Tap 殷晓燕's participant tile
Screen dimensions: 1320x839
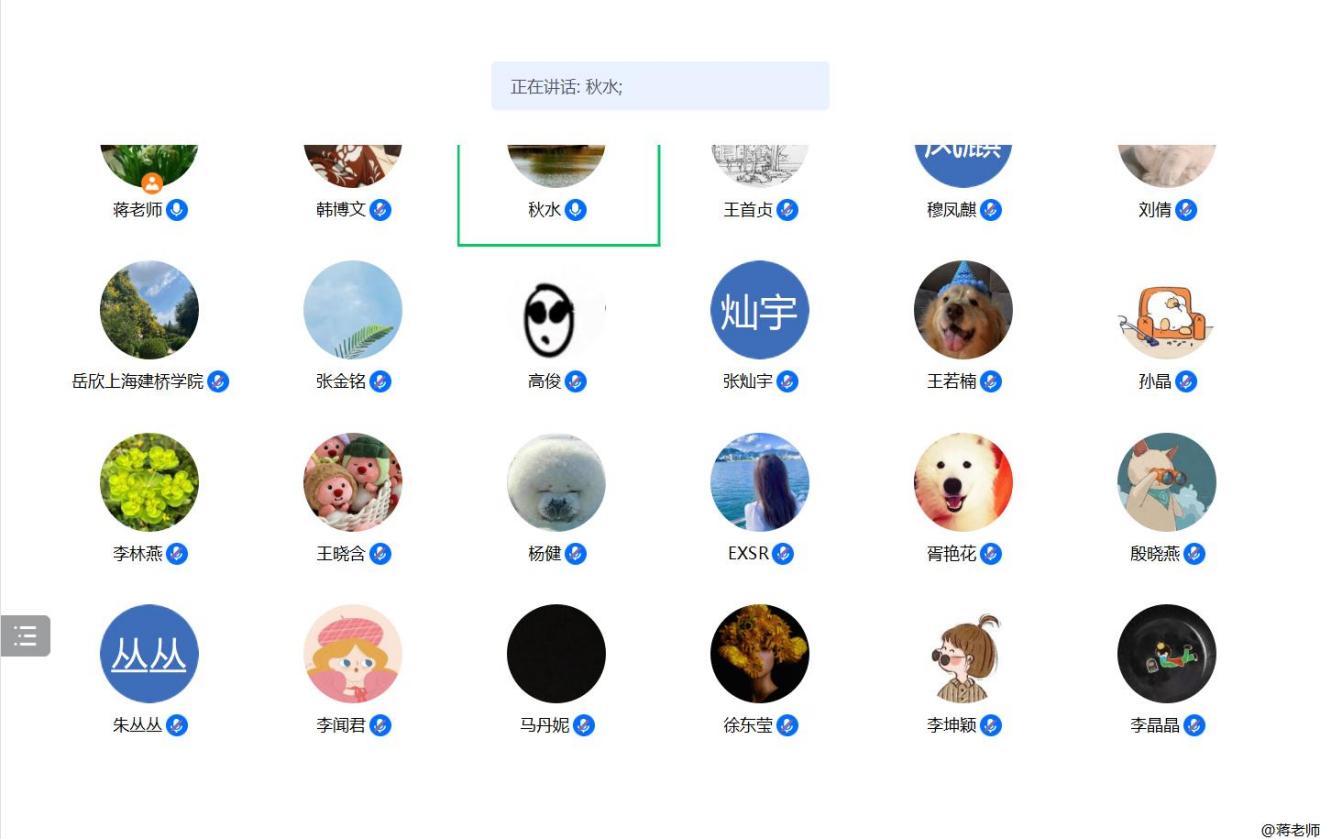1166,483
